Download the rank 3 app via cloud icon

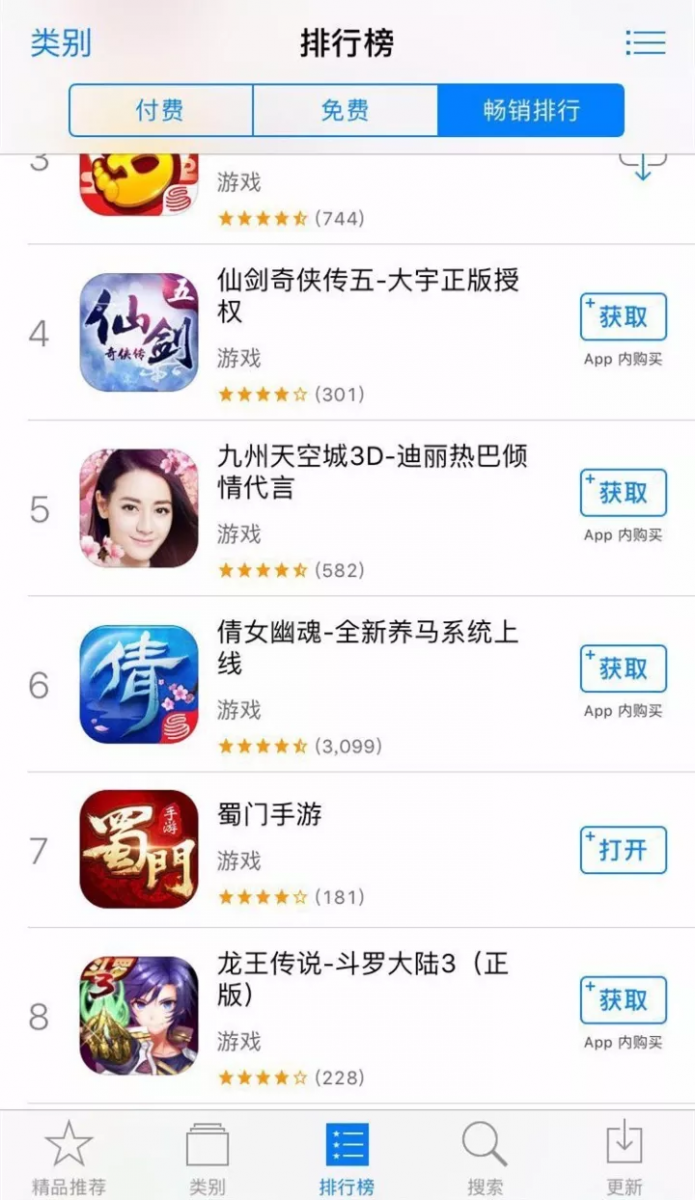642,166
